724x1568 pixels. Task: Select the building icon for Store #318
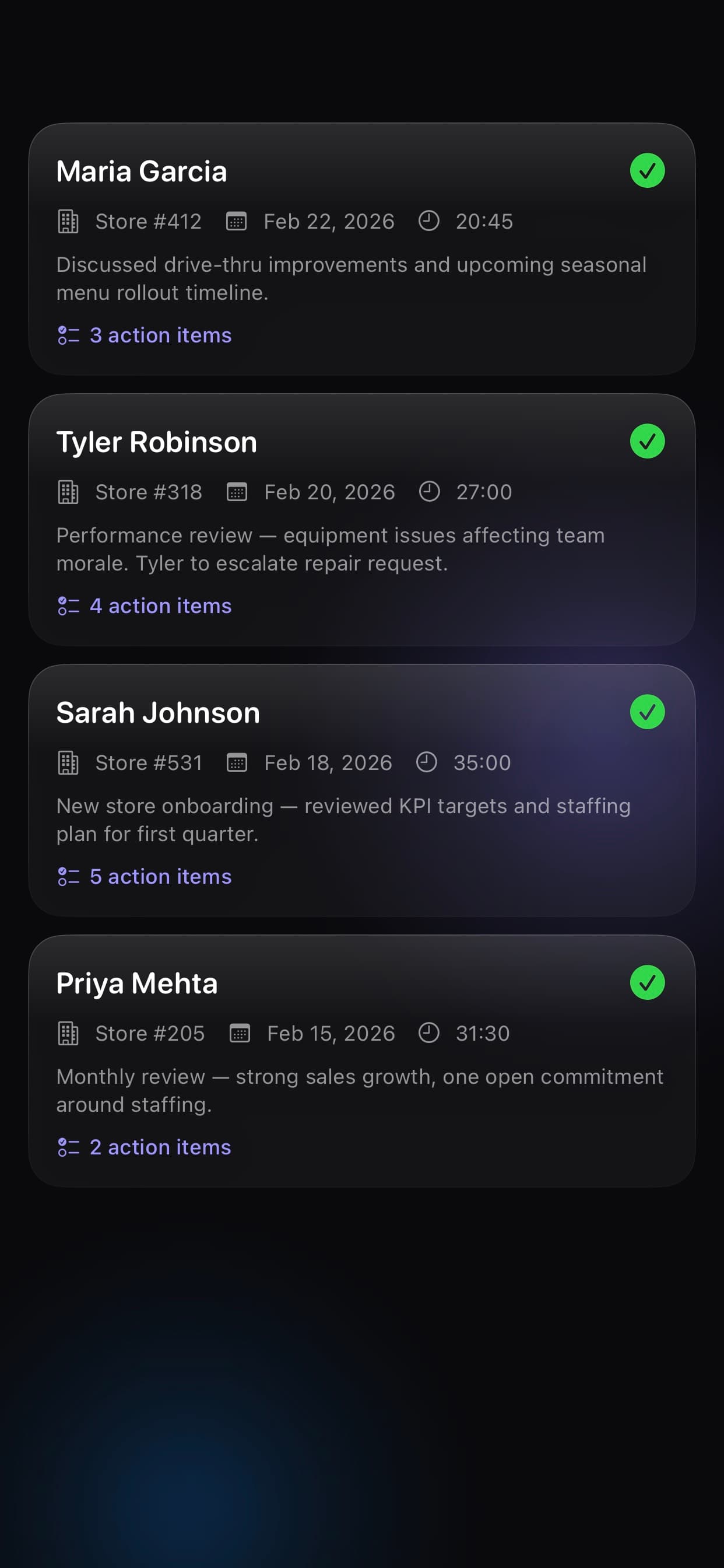coord(68,492)
